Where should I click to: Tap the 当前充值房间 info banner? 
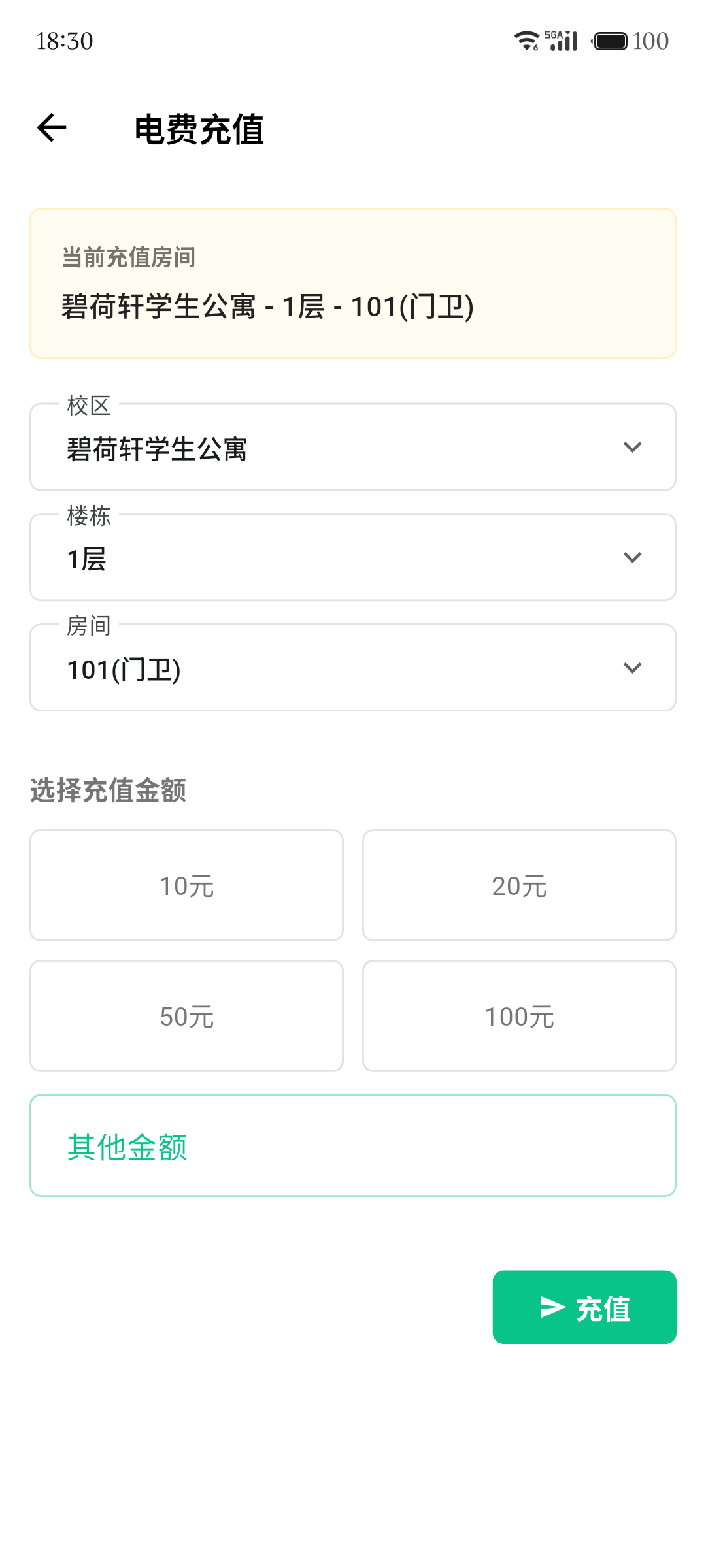[x=353, y=282]
